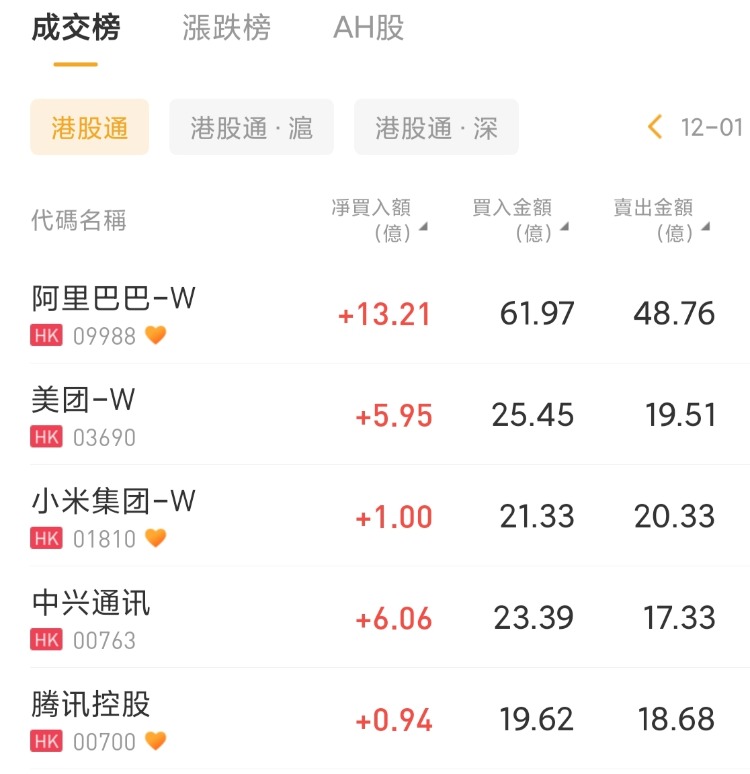Select the 成交榜 tab
Viewport: 750px width, 774px height.
75,28
